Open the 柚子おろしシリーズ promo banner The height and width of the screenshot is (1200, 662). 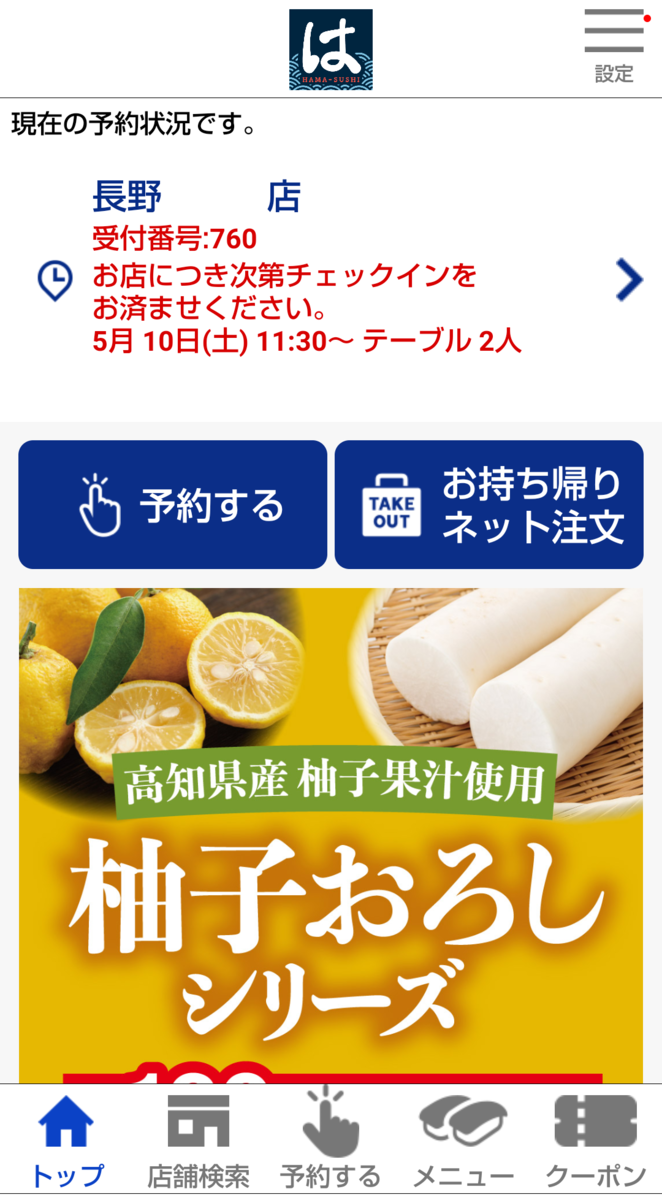click(331, 835)
